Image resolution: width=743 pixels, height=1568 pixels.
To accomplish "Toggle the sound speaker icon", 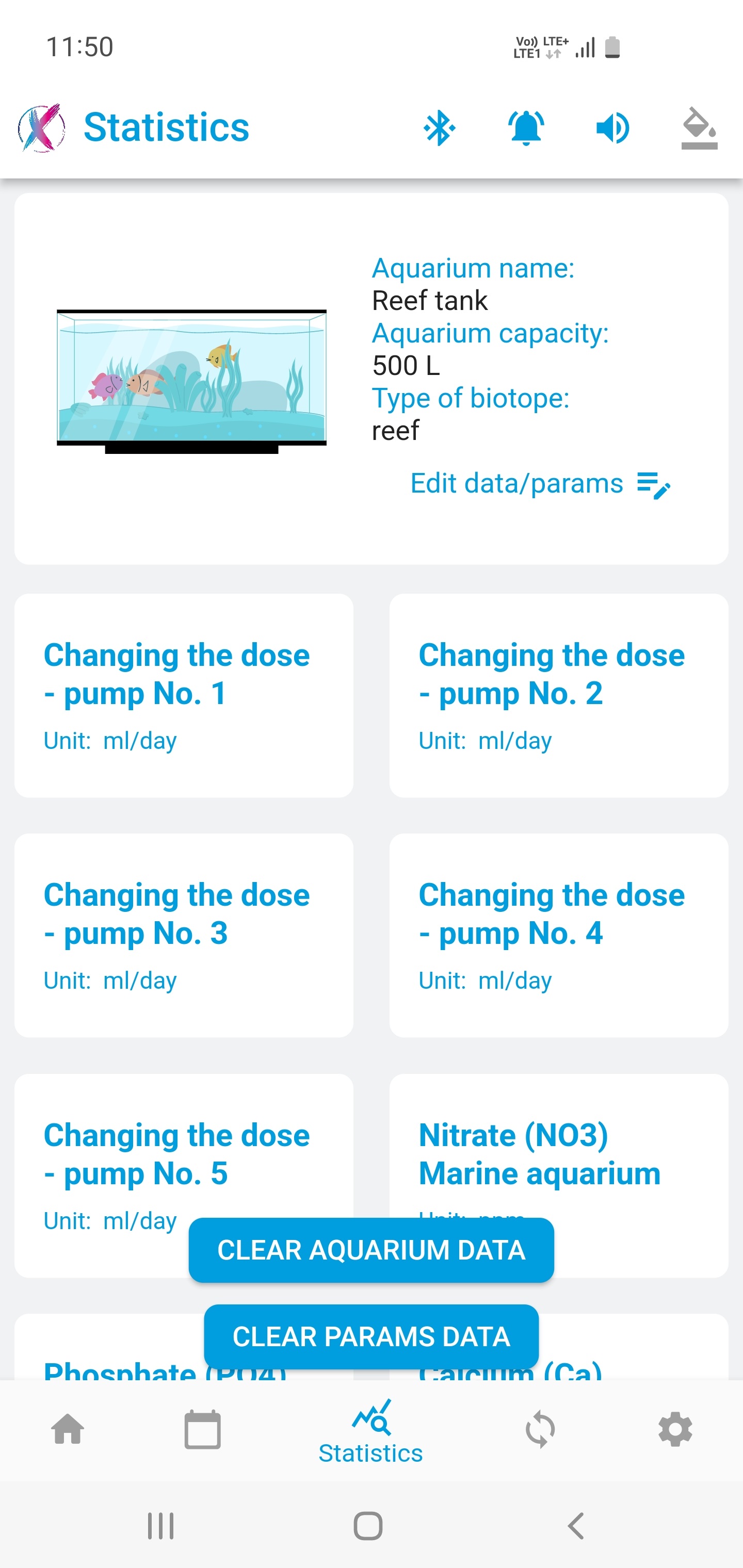I will [x=612, y=128].
